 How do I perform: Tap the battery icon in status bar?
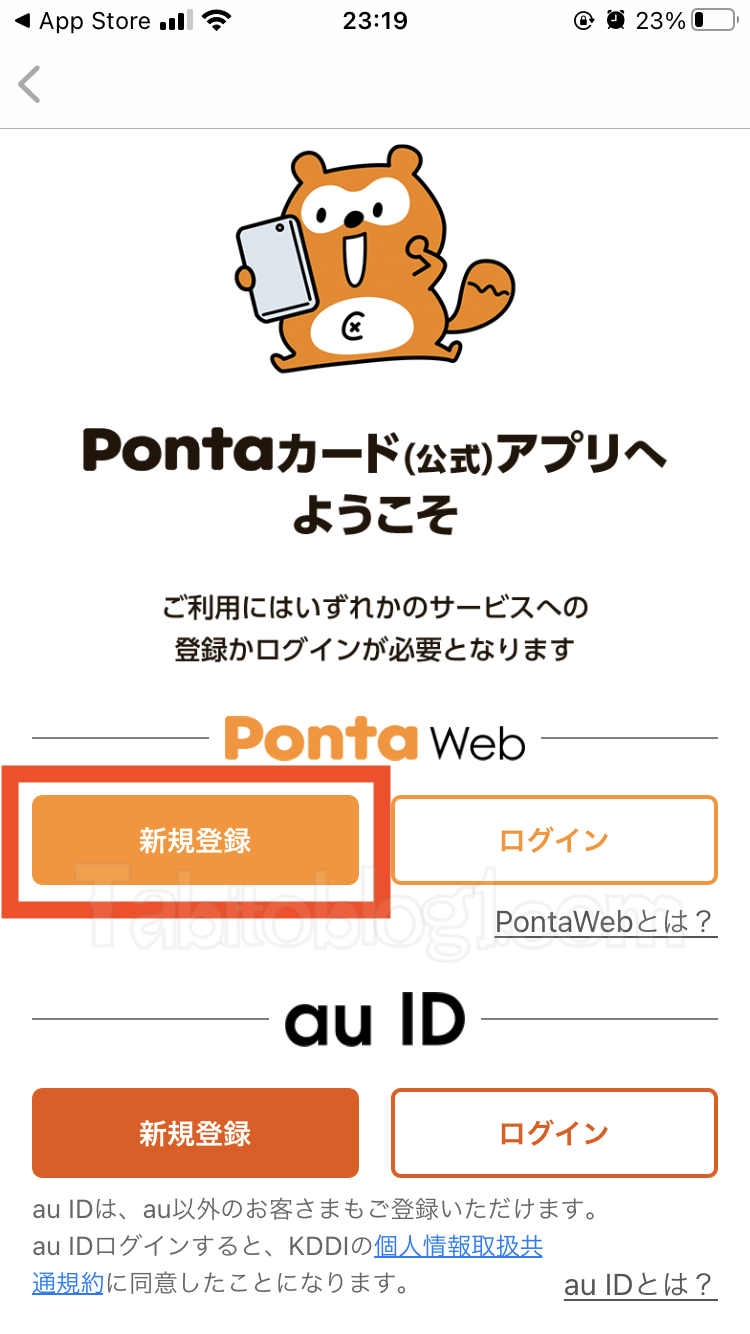[x=712, y=18]
